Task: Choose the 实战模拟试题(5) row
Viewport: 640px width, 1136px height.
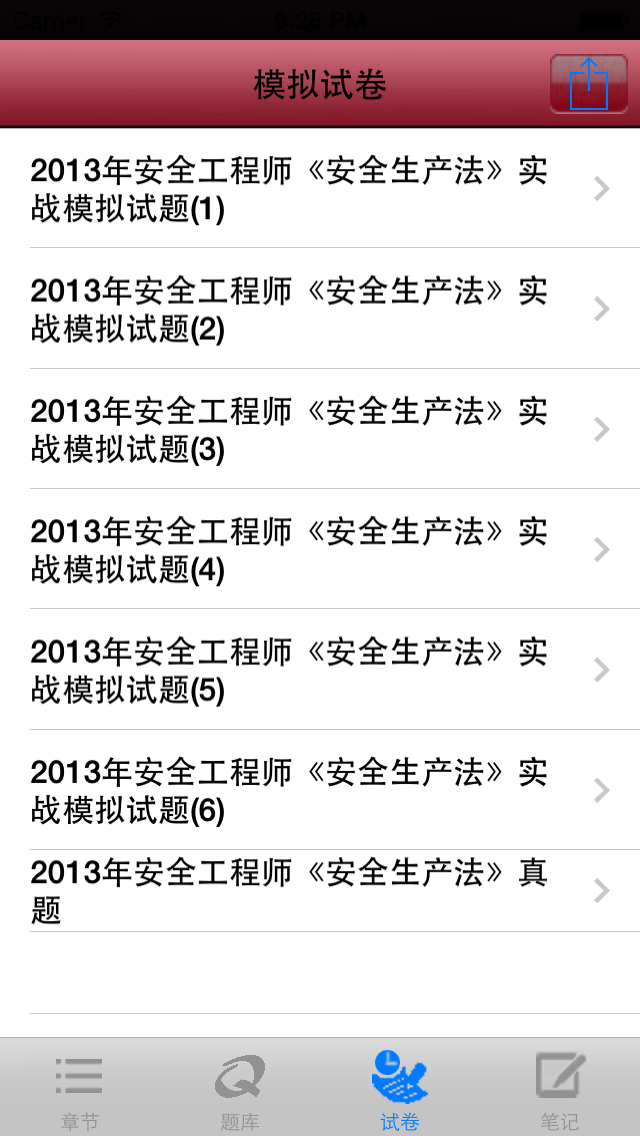Action: (320, 669)
